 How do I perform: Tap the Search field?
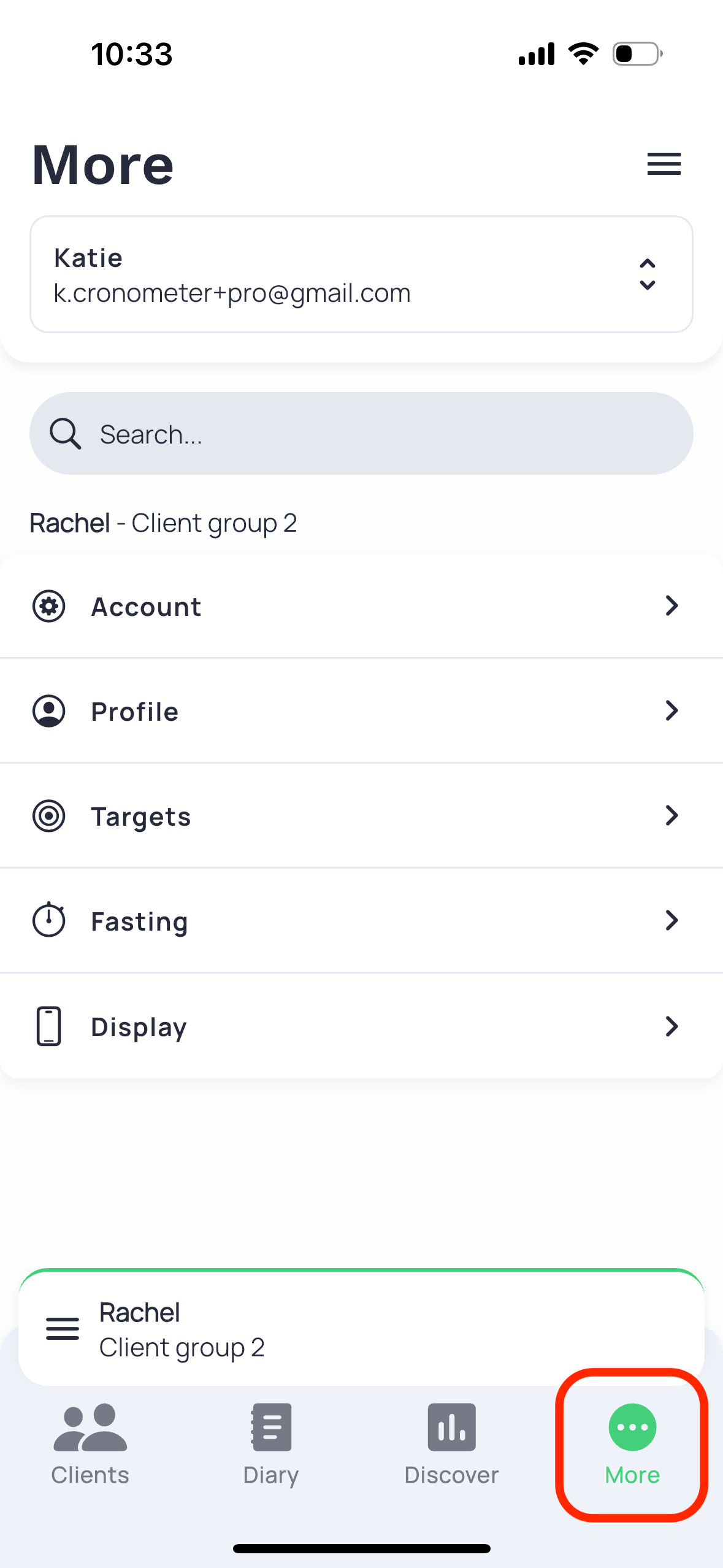coord(361,434)
